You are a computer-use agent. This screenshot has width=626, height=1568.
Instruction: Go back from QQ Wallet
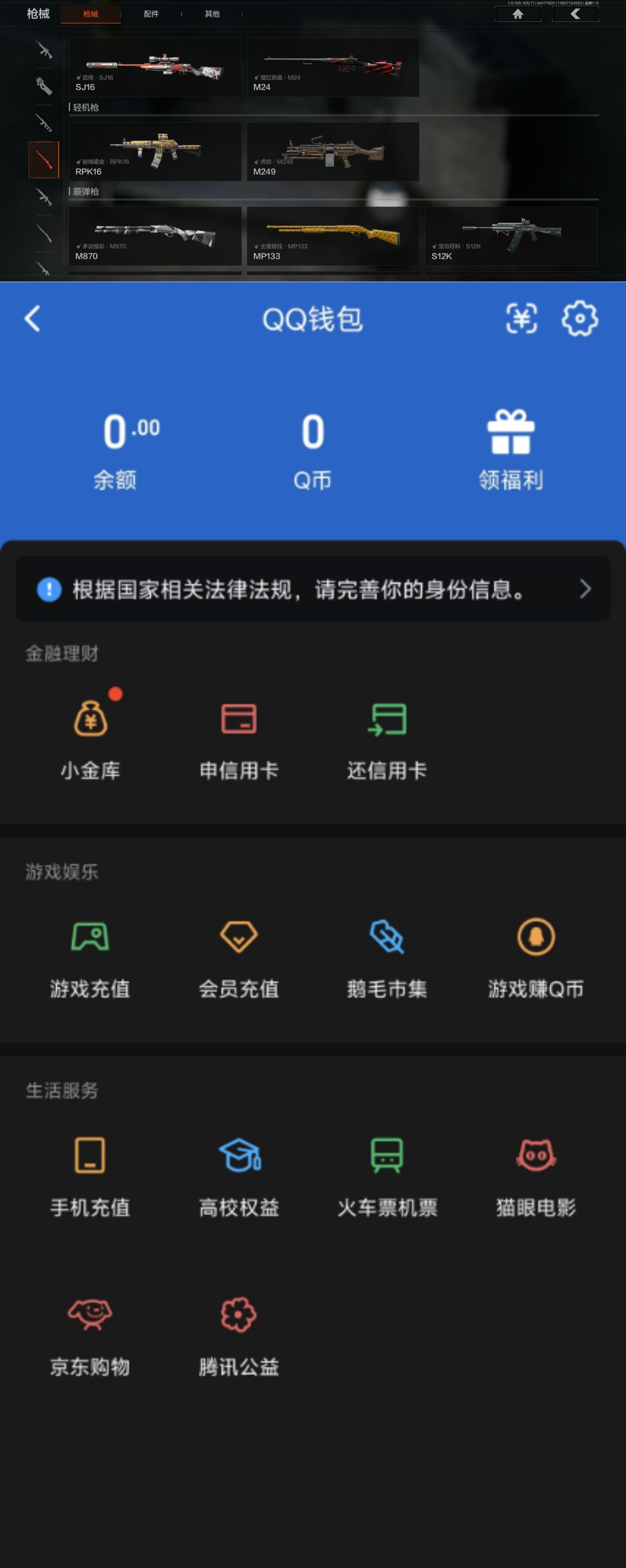point(33,318)
